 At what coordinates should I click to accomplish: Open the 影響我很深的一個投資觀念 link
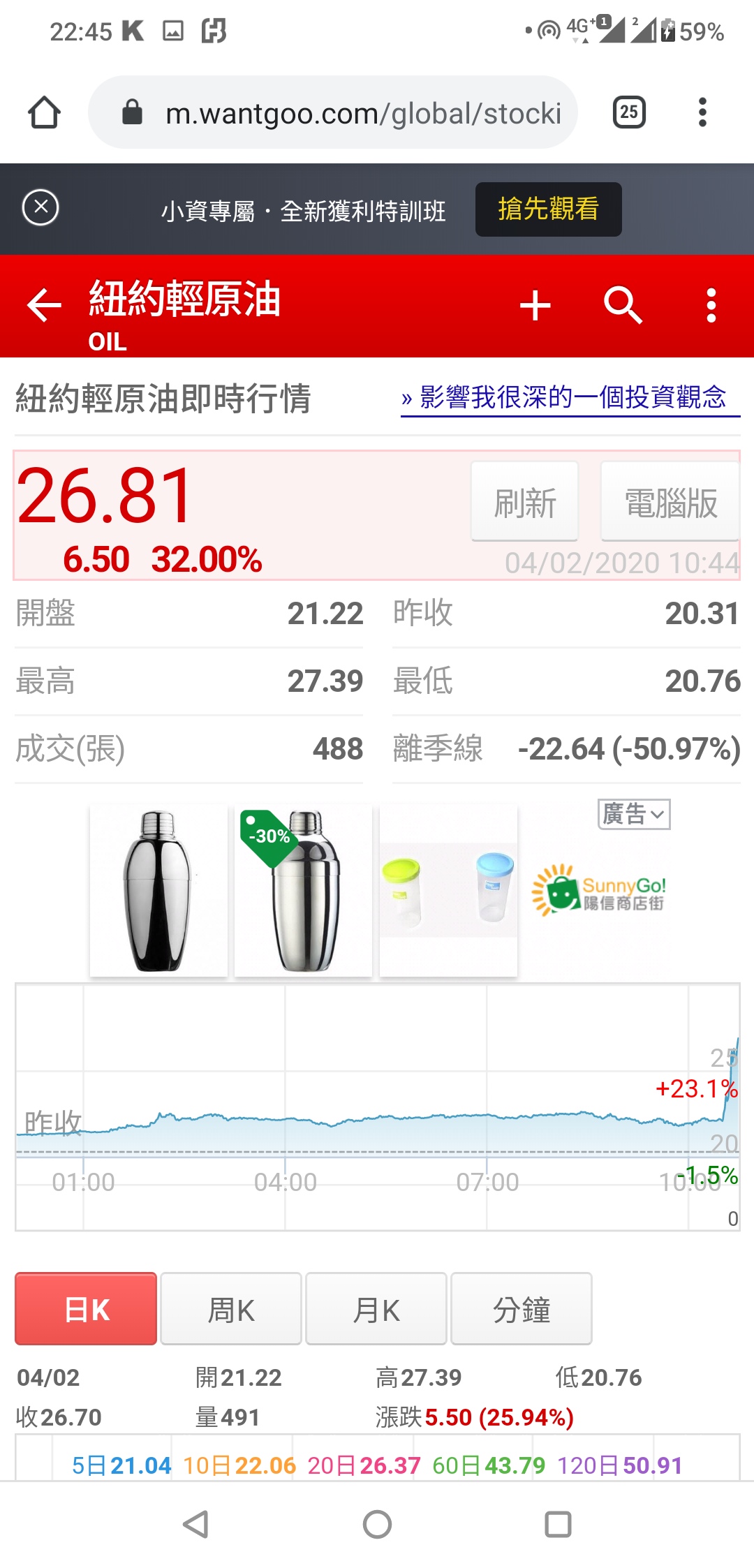570,398
